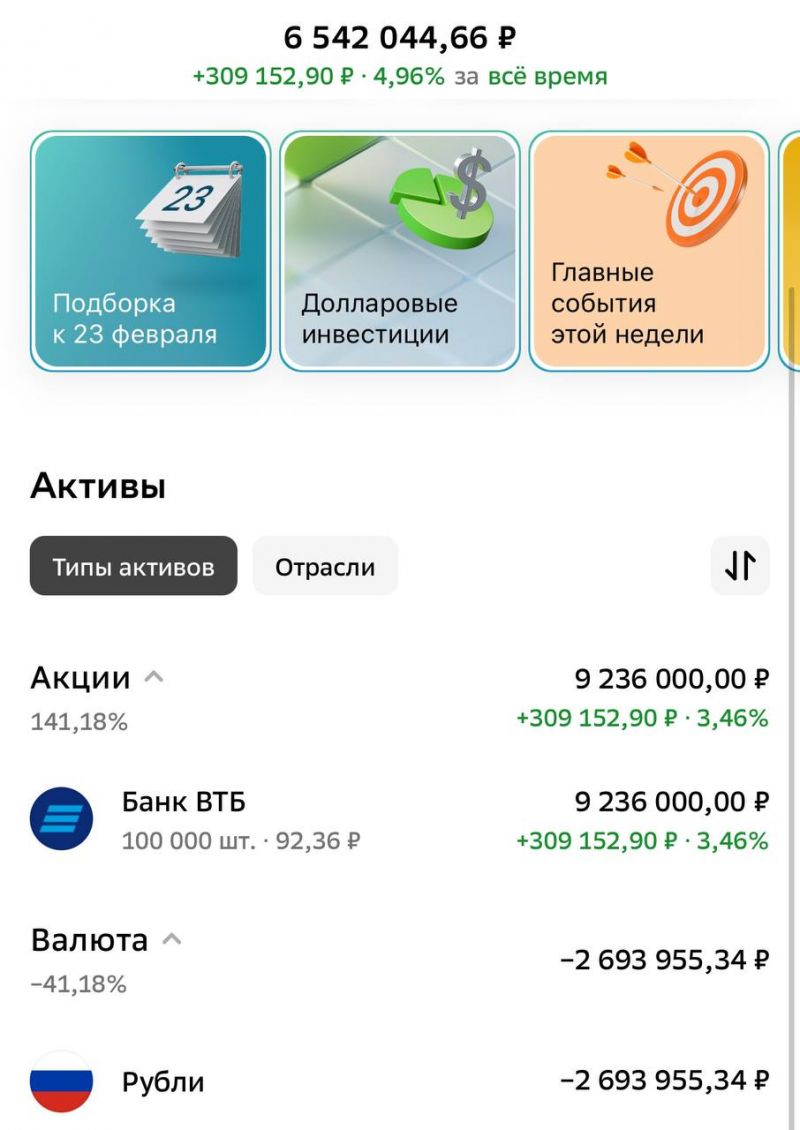This screenshot has width=800, height=1130.
Task: Select the «Типы активов» tab
Action: coord(133,567)
